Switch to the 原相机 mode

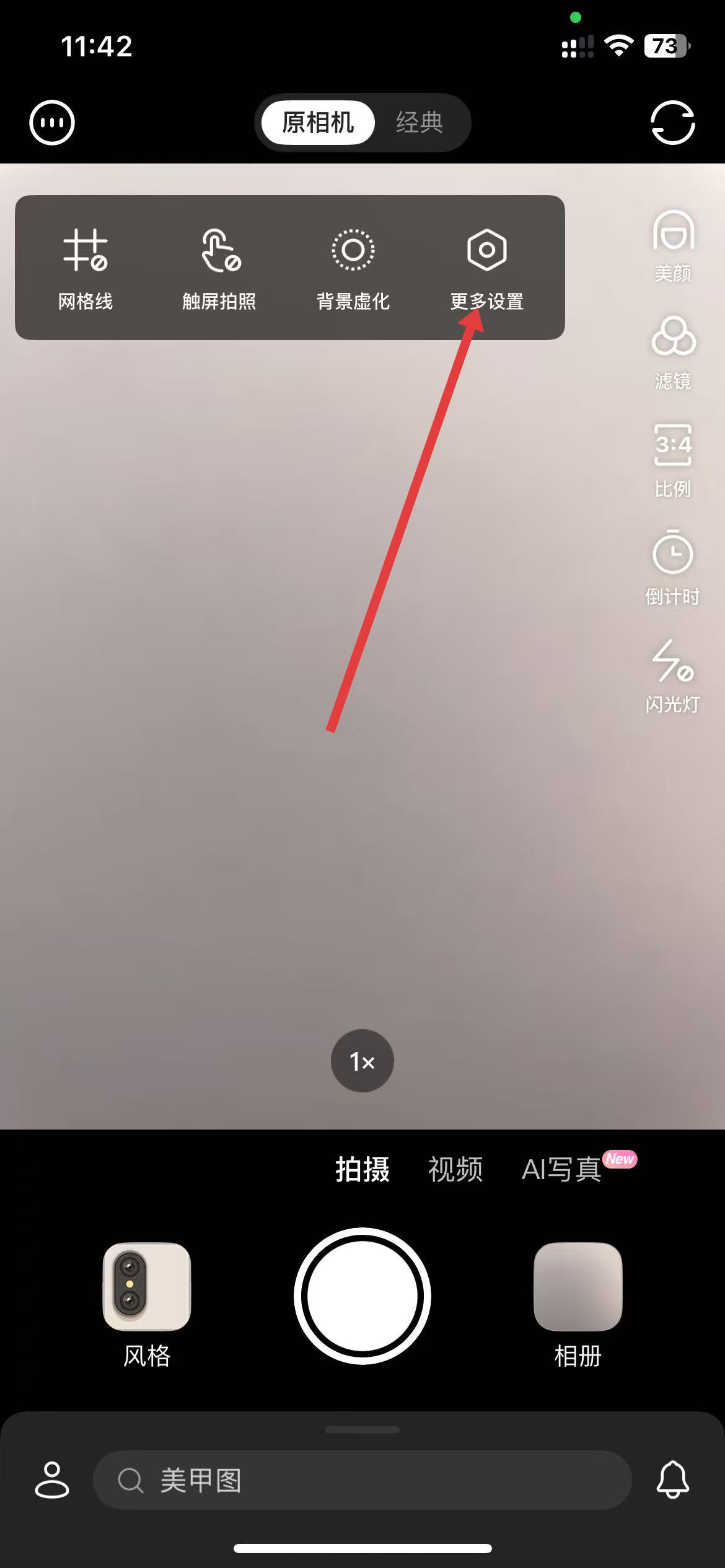click(x=318, y=123)
